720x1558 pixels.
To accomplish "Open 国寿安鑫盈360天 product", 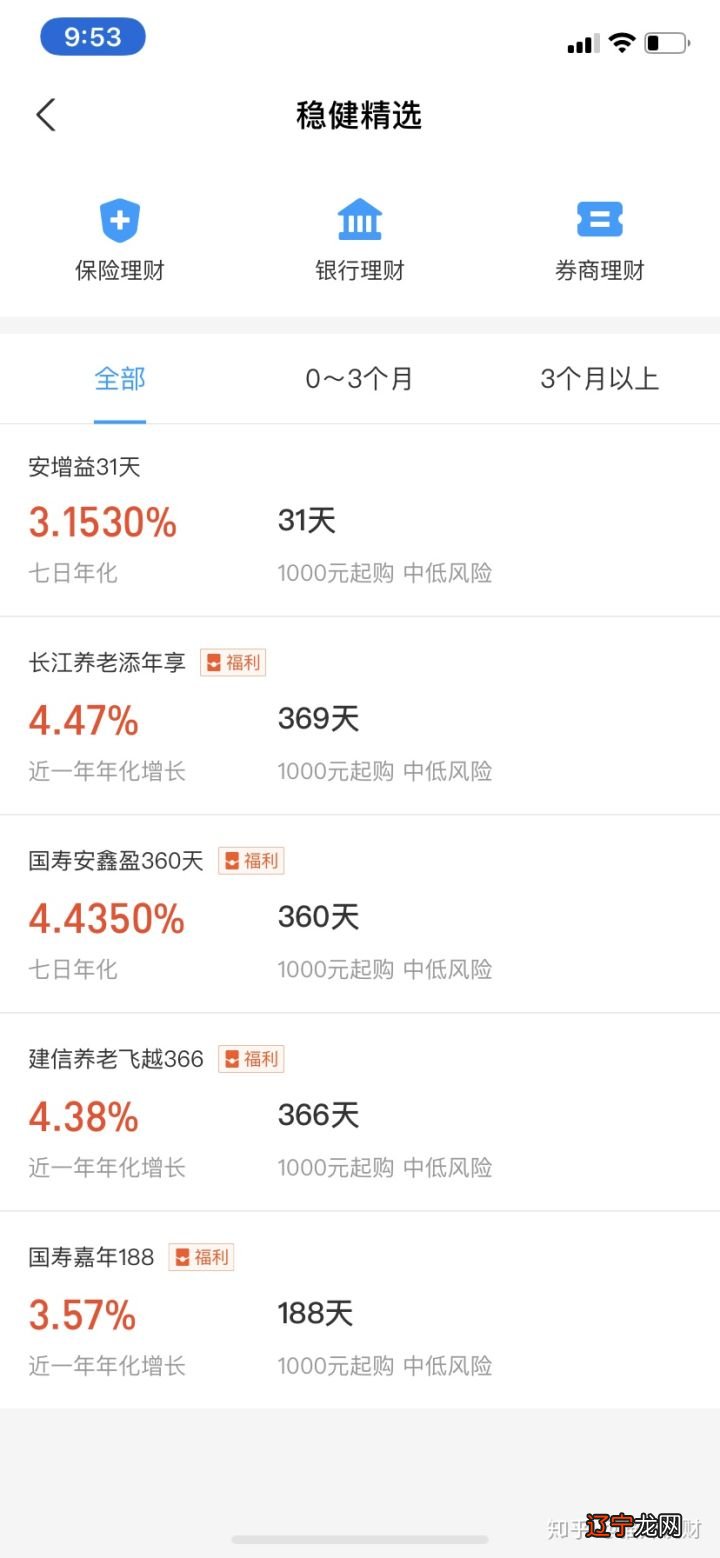I will pos(360,914).
